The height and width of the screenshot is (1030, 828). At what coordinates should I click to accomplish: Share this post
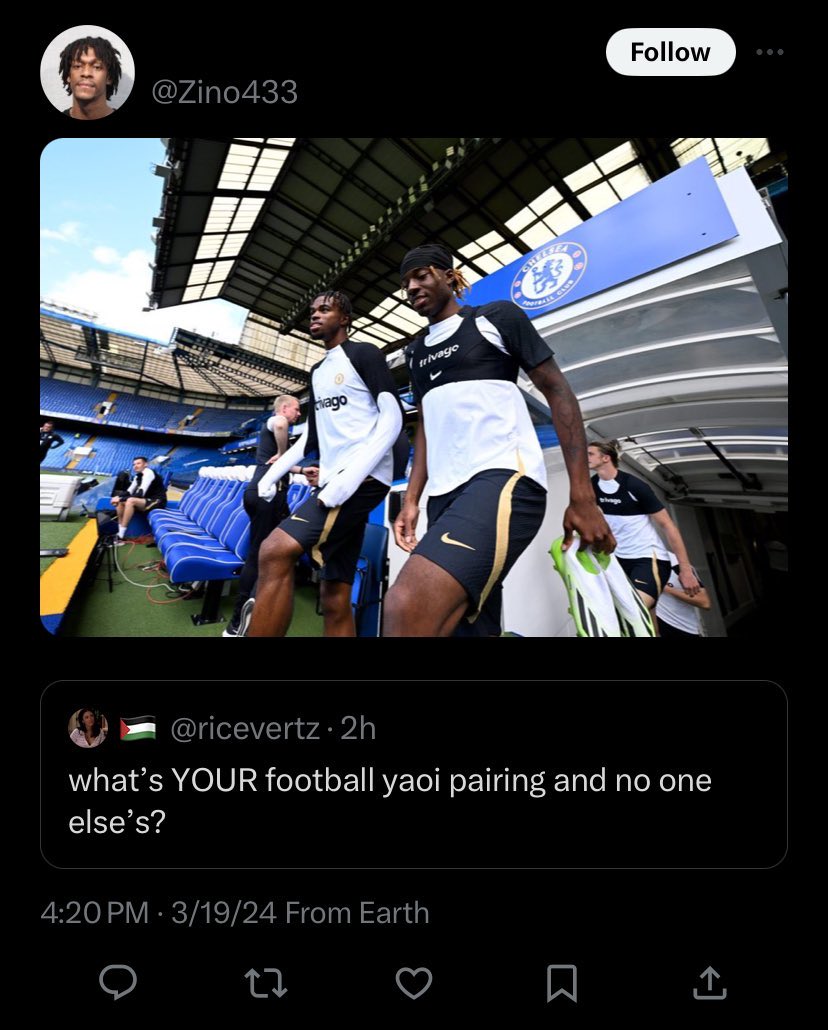[x=708, y=983]
